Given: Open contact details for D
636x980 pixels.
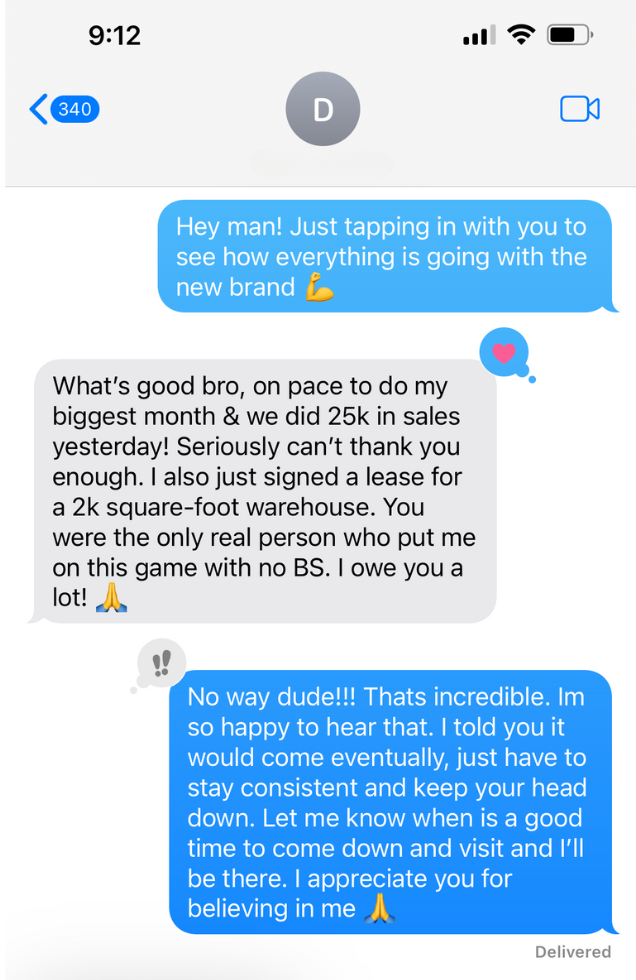Looking at the screenshot, I should 322,109.
